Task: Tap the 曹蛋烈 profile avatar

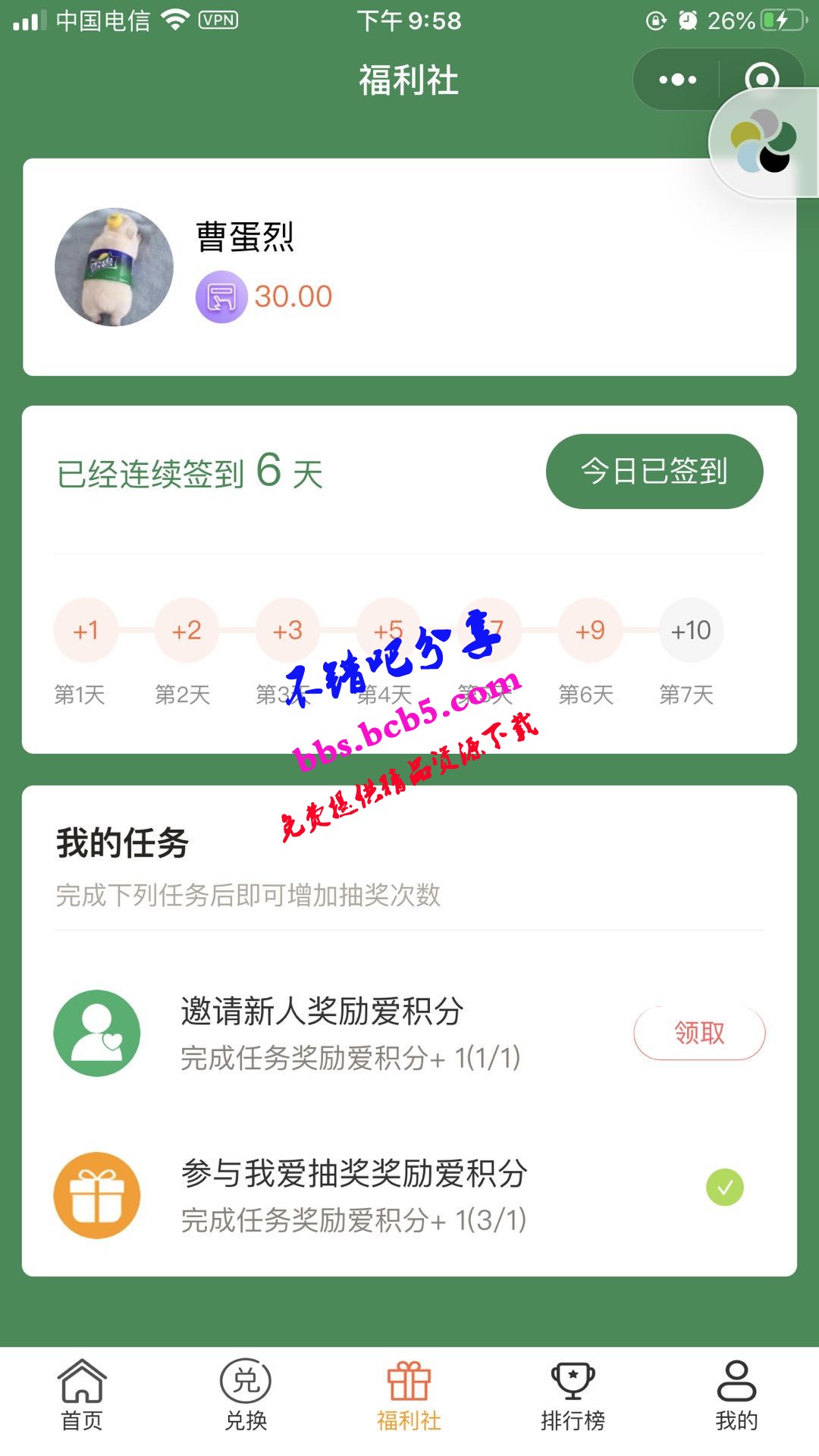Action: point(115,267)
